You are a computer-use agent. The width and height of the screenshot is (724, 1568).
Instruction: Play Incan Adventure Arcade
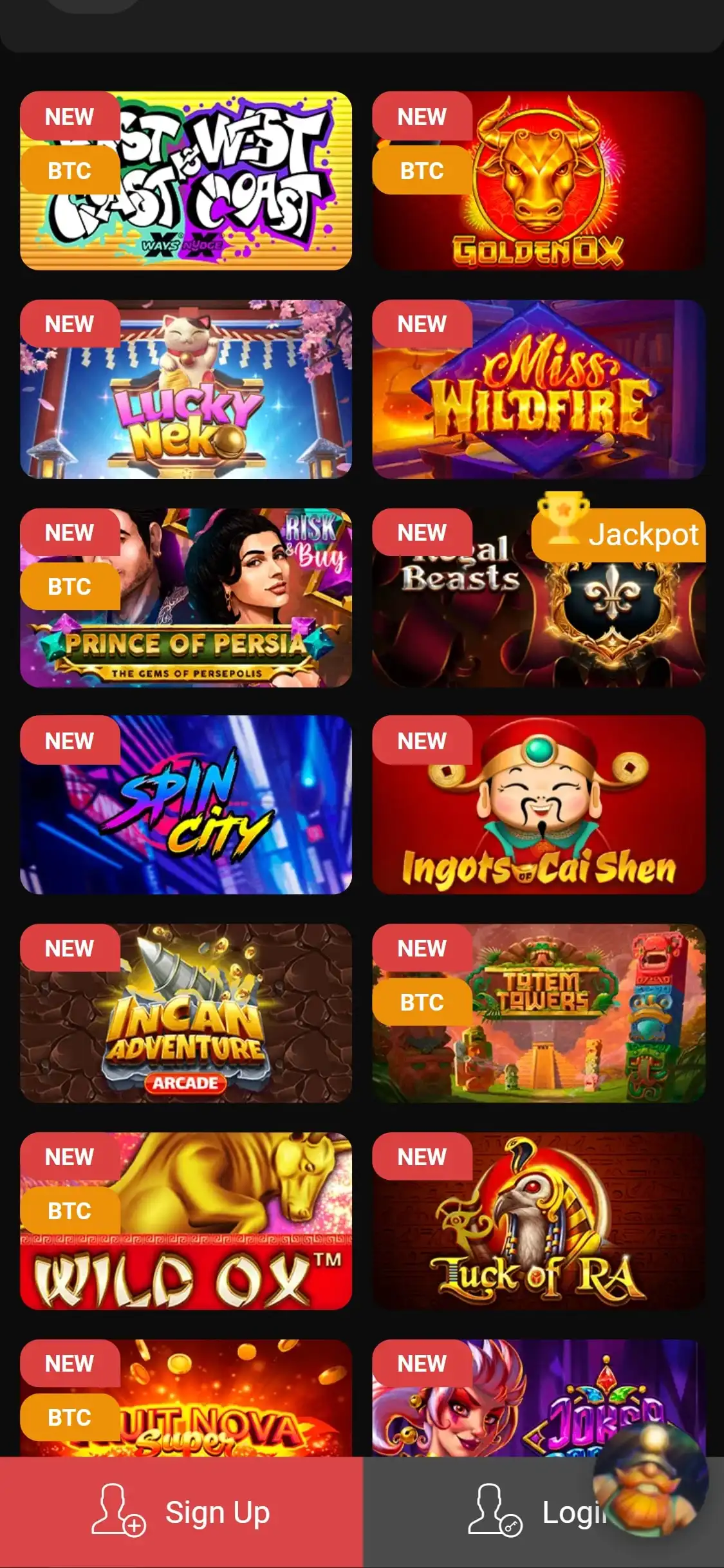[x=186, y=1013]
